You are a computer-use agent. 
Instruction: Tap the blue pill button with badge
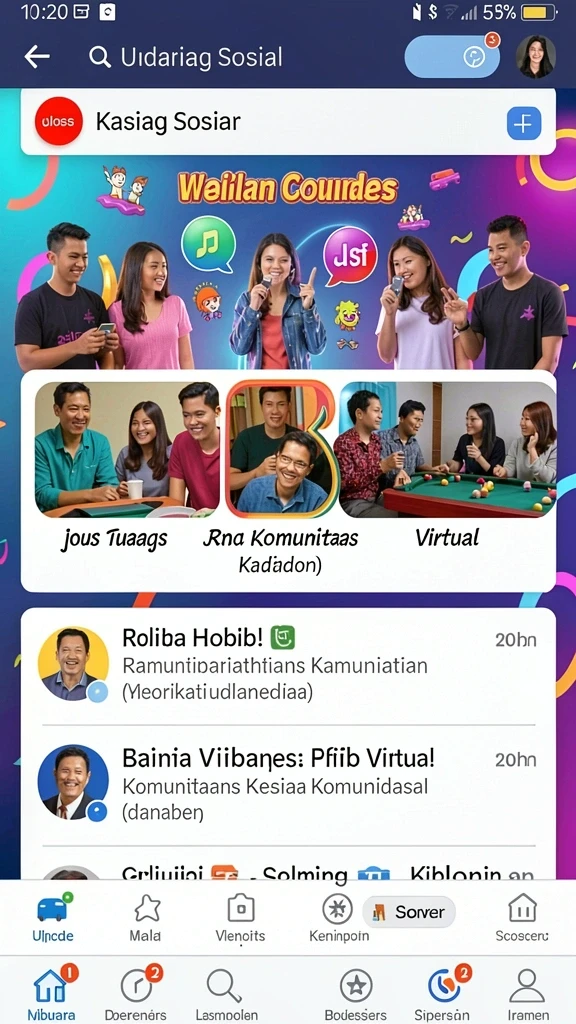pos(452,57)
